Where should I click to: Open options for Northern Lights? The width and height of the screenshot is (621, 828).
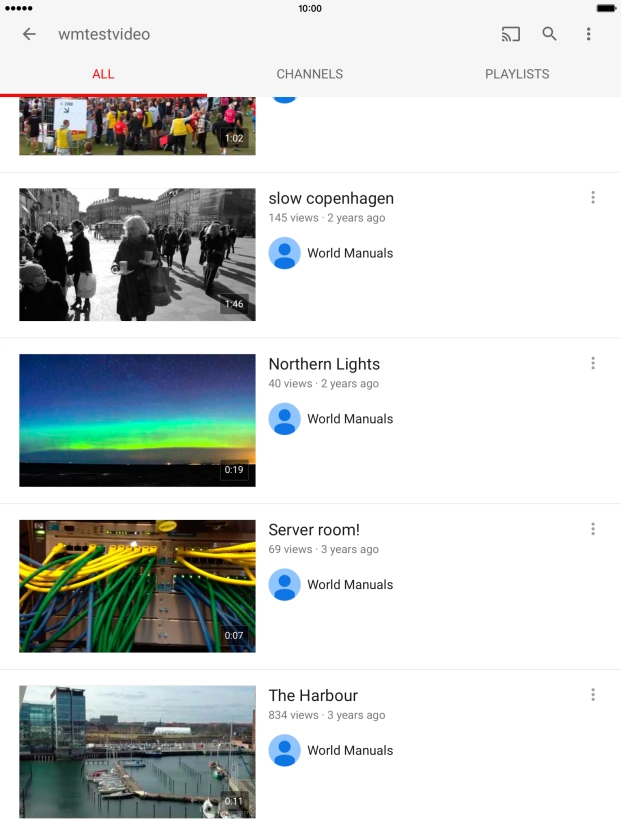click(593, 364)
